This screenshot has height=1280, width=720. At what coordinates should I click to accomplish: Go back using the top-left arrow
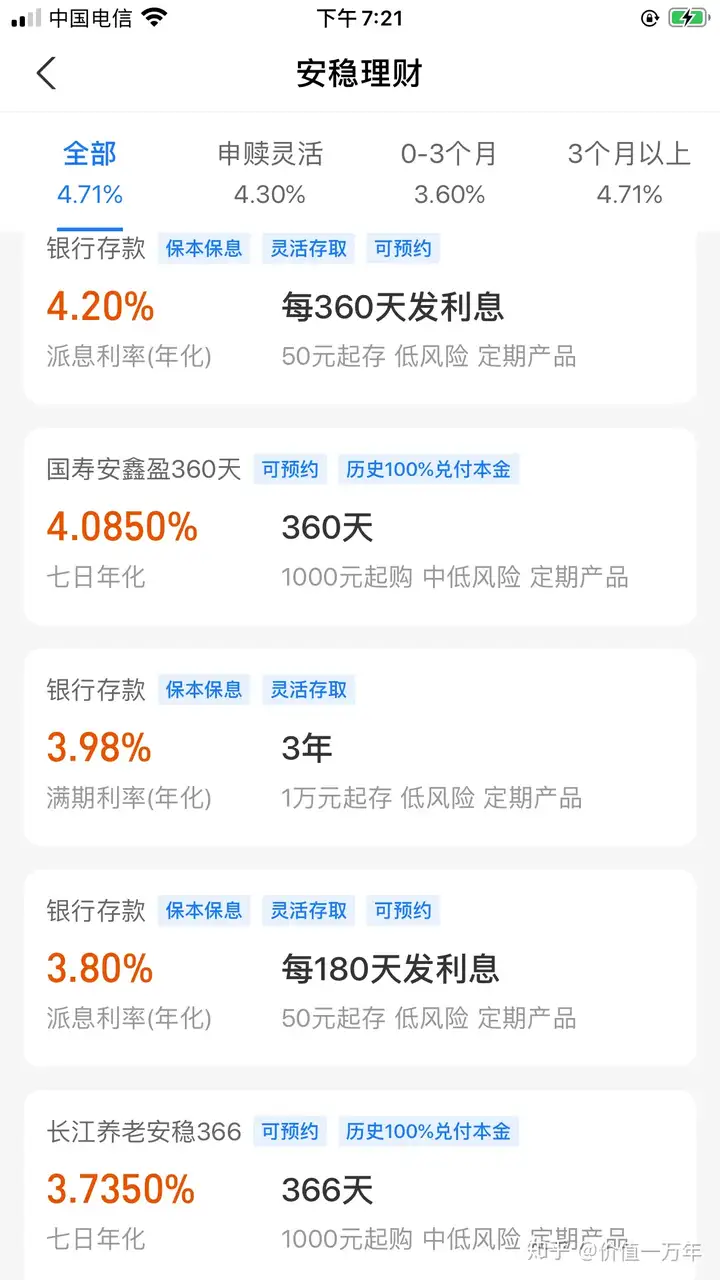coord(46,73)
